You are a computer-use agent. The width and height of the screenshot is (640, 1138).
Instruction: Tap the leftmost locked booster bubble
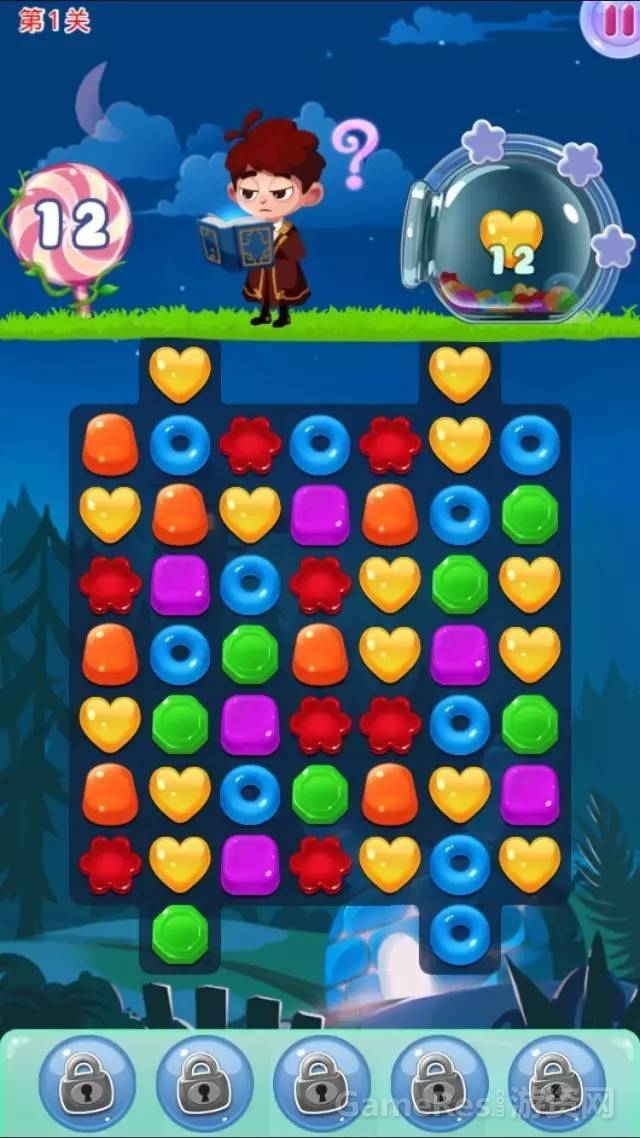[x=87, y=1083]
